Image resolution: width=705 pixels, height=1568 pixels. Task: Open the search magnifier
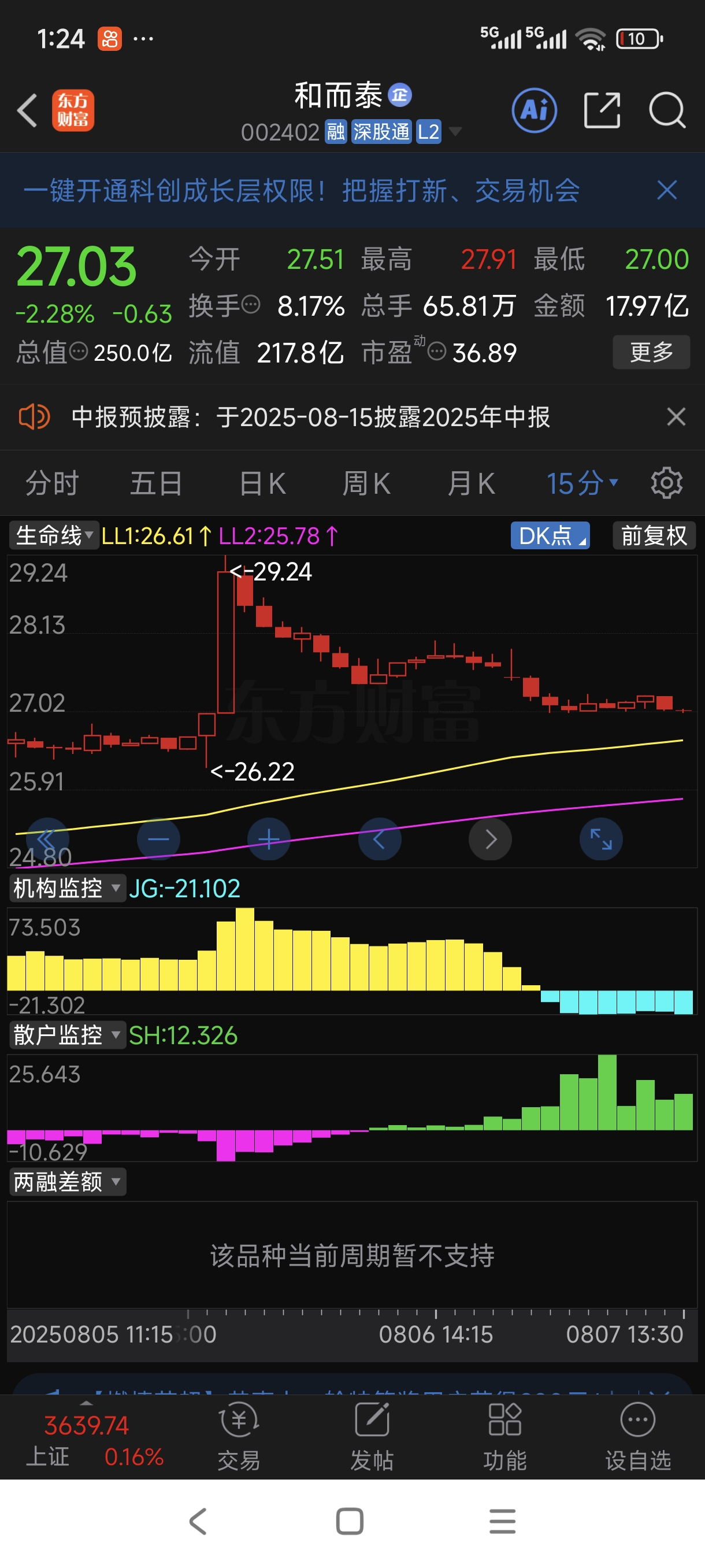[x=667, y=111]
